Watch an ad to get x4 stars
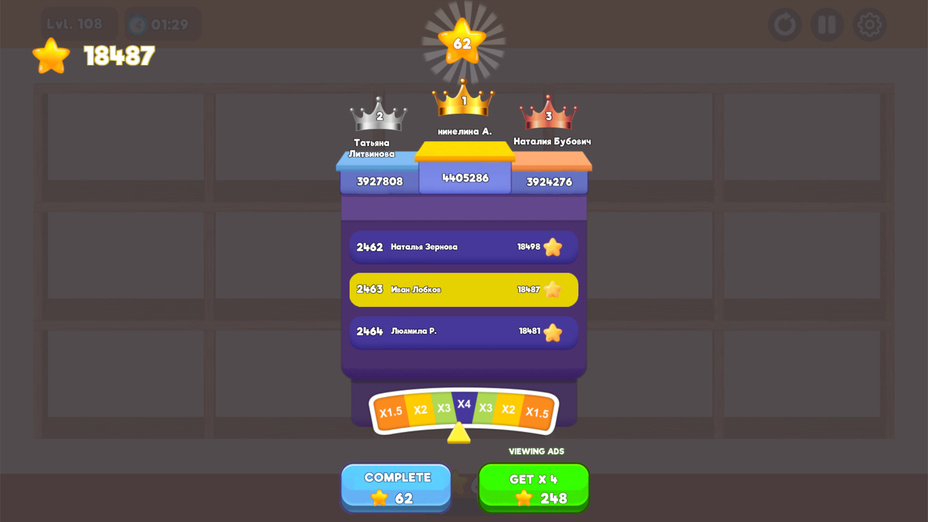 [x=534, y=487]
